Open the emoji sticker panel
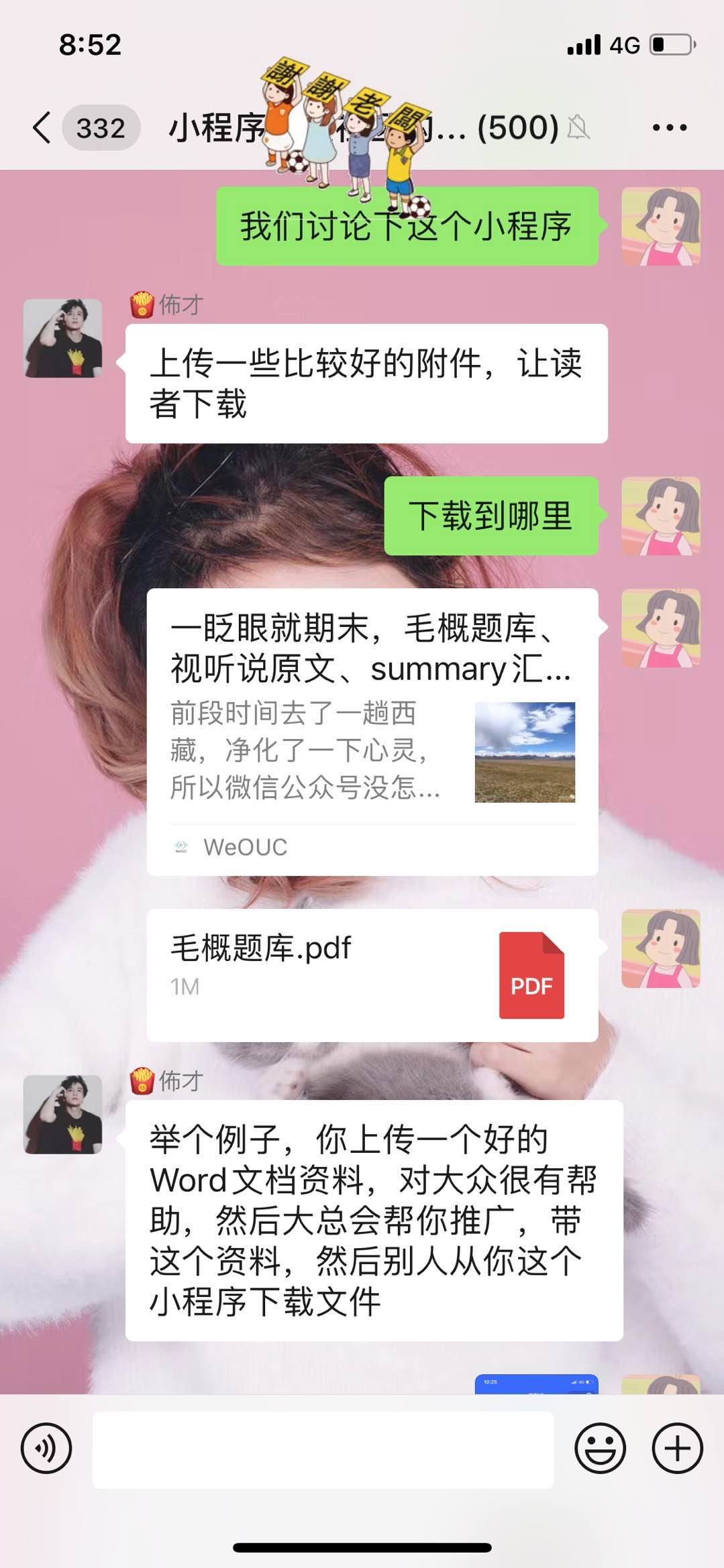Image resolution: width=724 pixels, height=1568 pixels. [x=600, y=1448]
